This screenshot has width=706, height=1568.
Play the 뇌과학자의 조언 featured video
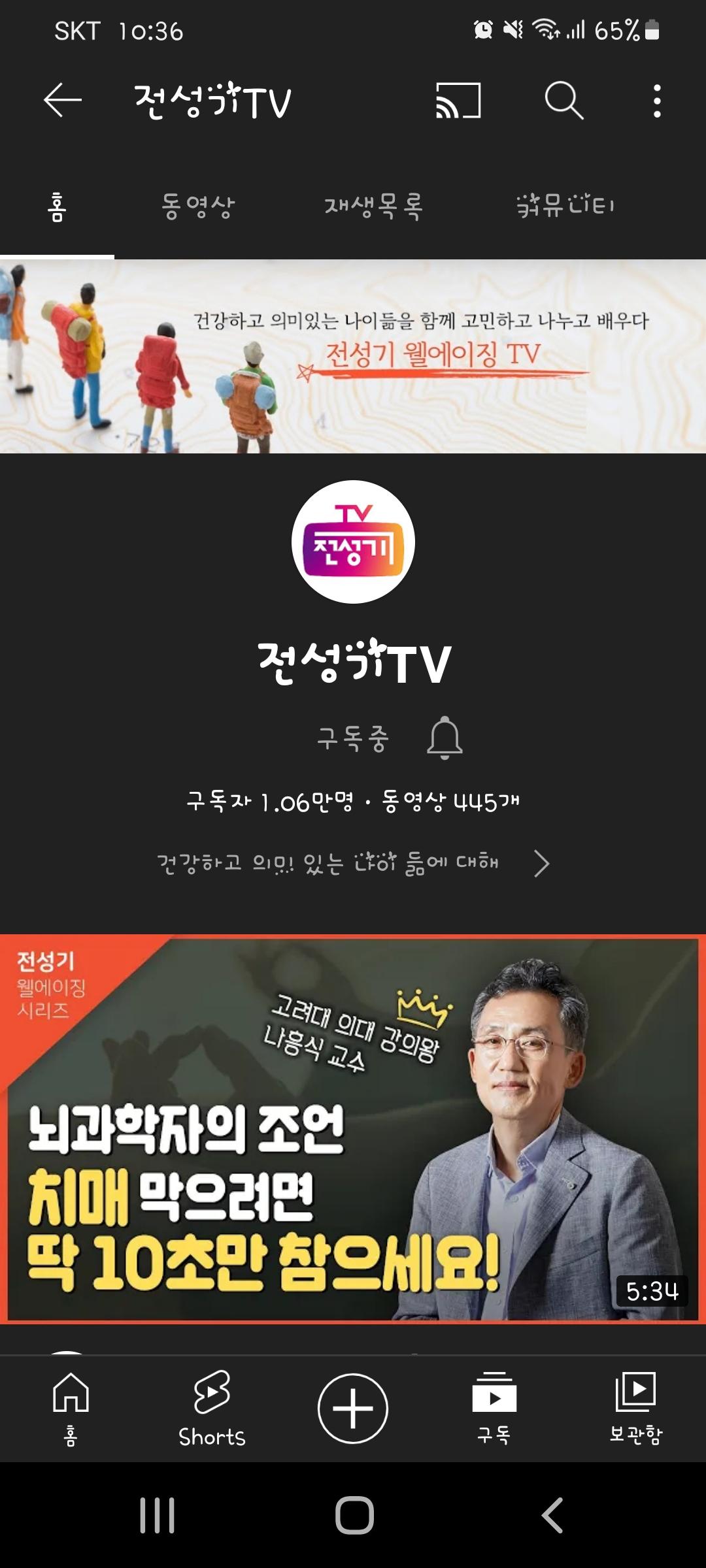(353, 1129)
